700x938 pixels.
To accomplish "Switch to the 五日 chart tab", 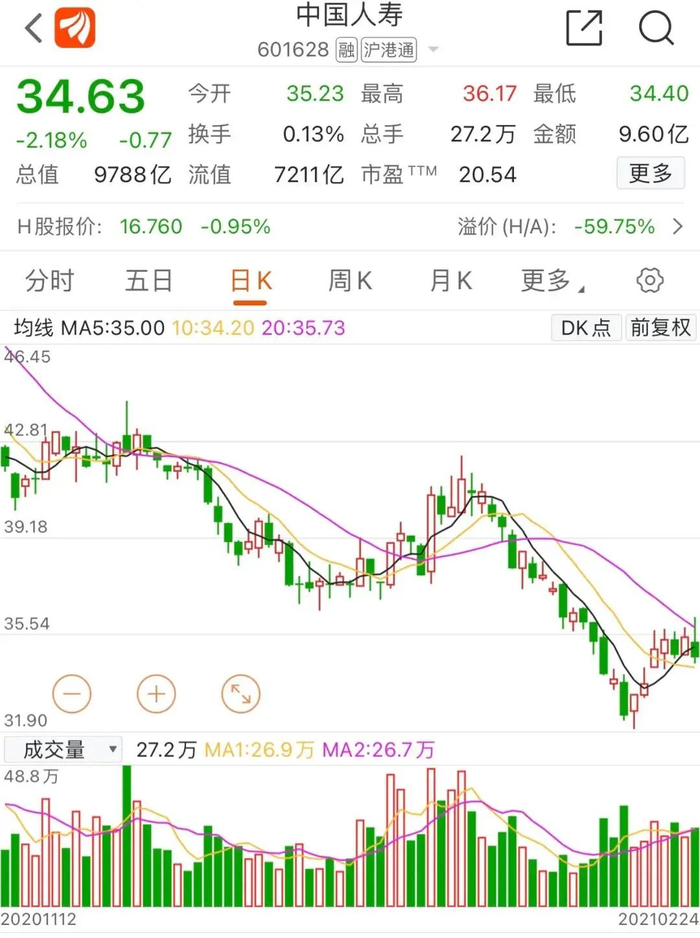I will point(149,281).
